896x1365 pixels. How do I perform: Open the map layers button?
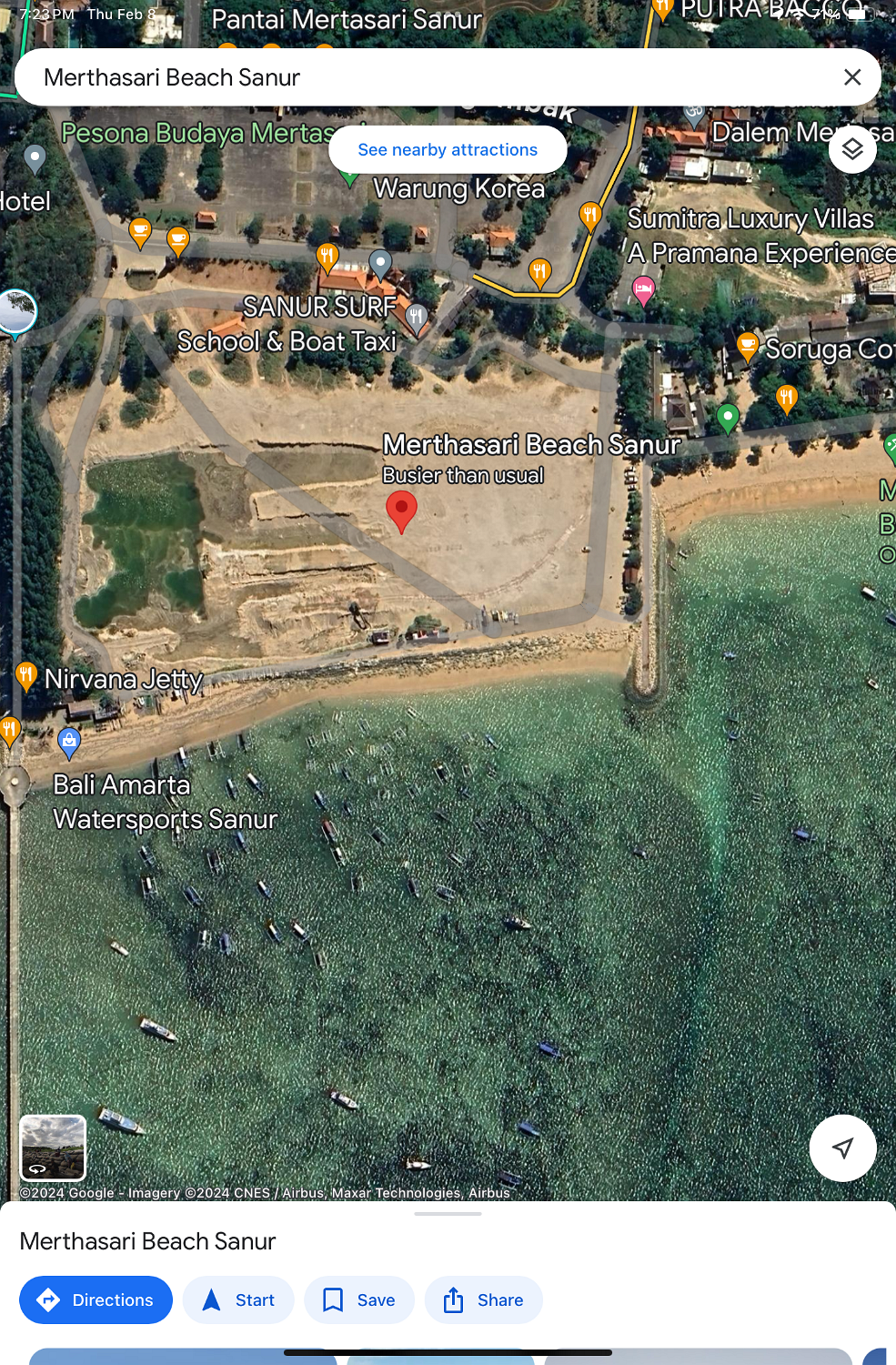(852, 149)
